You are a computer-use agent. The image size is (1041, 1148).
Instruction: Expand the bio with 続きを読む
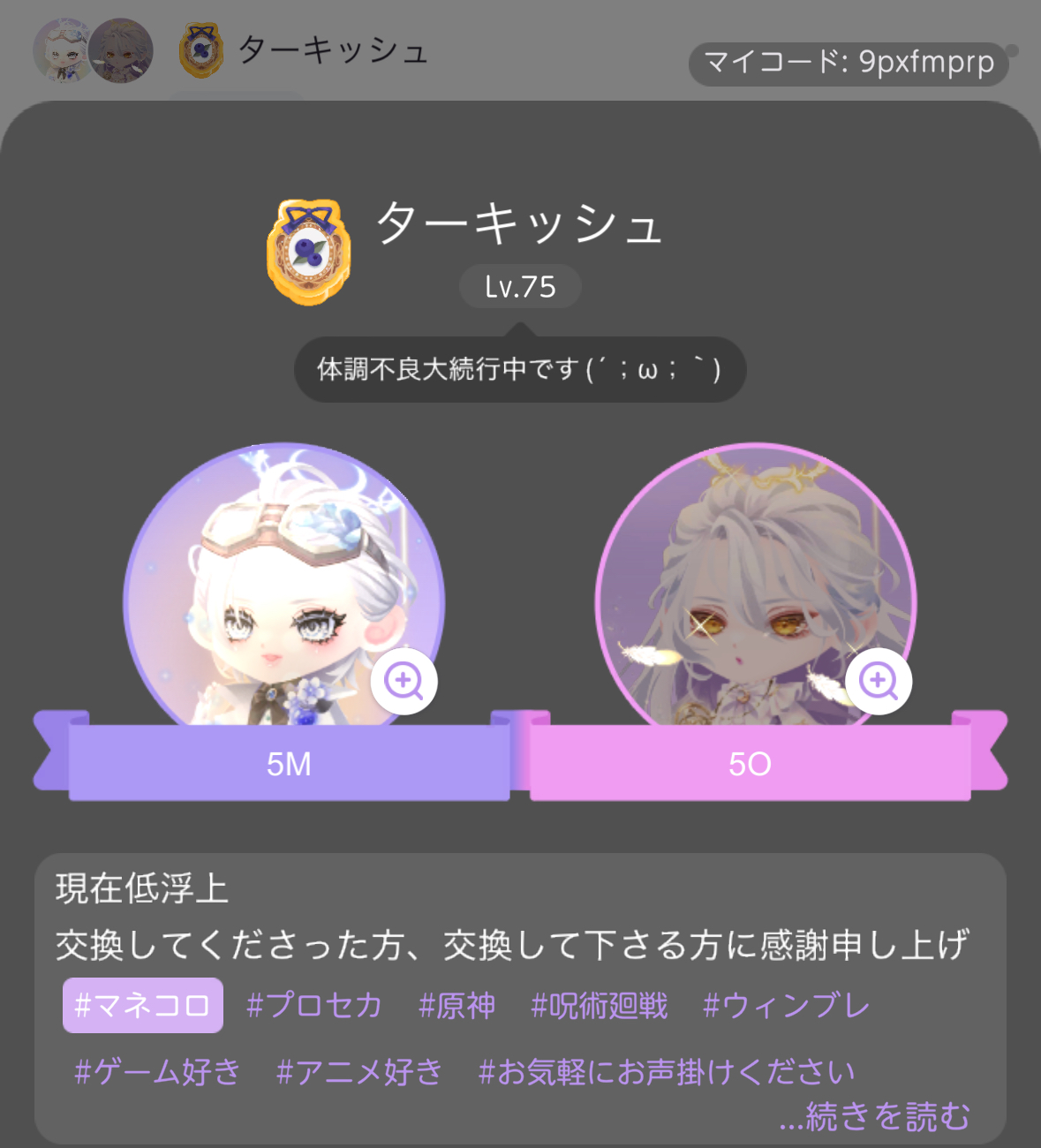pos(875,1116)
